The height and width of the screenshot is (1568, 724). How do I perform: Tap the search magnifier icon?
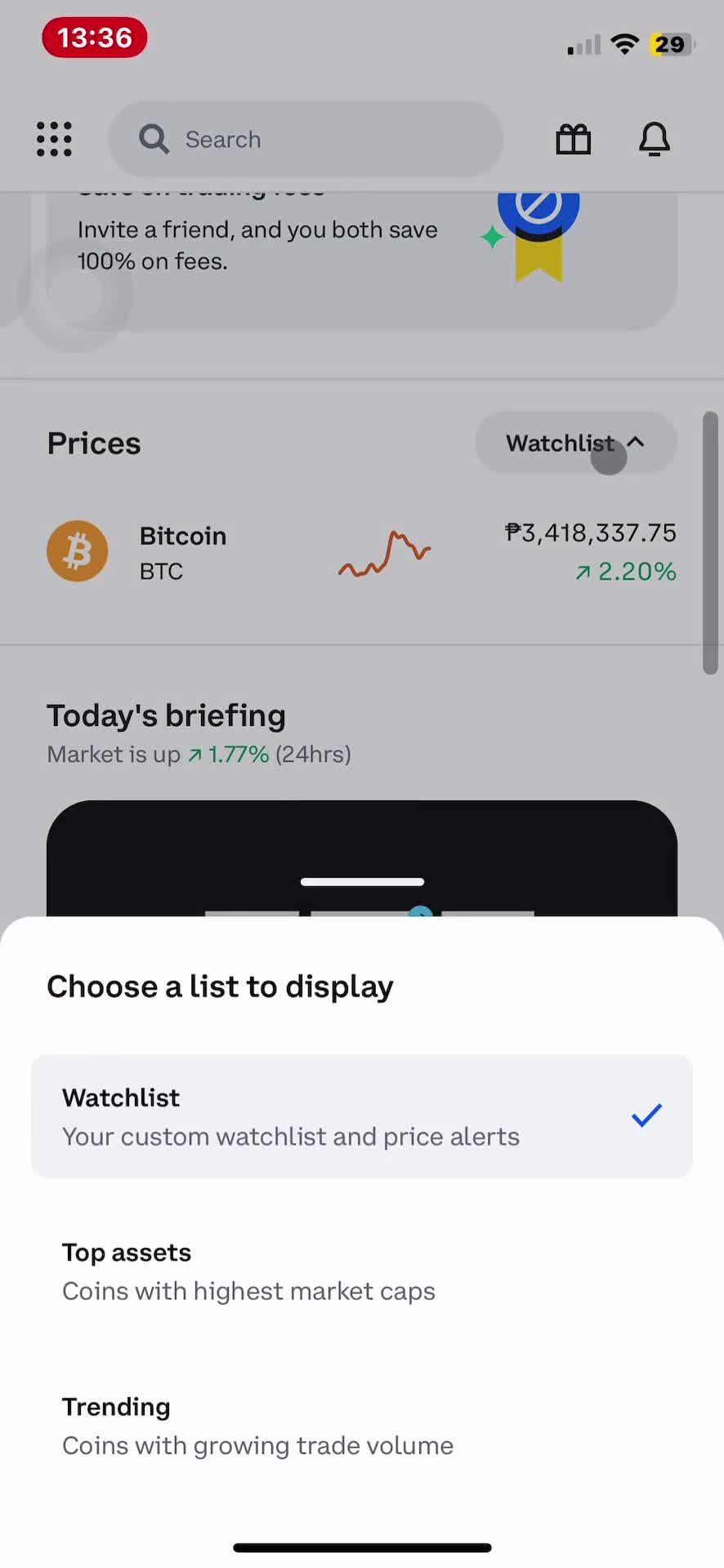(x=154, y=139)
